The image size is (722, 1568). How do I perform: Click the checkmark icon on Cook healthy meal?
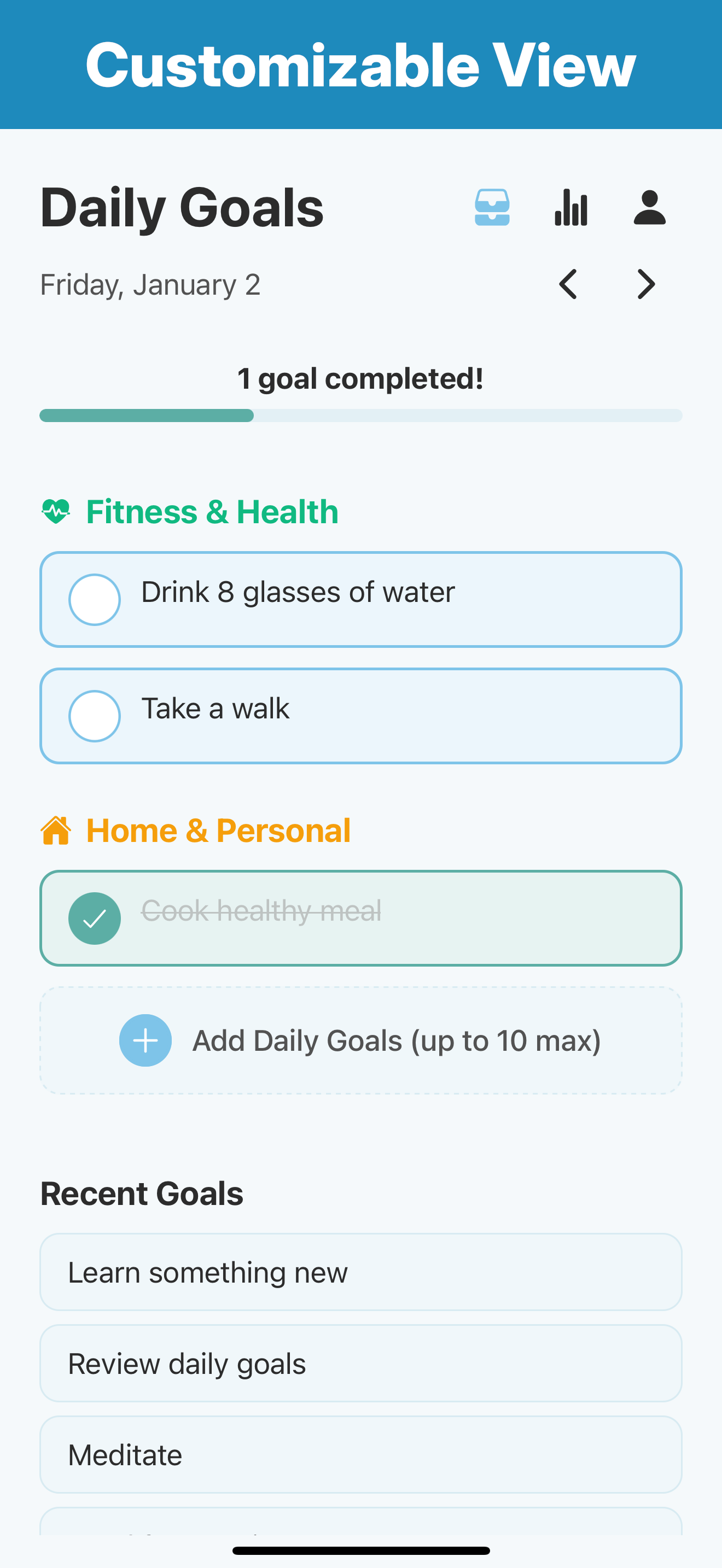pos(95,918)
